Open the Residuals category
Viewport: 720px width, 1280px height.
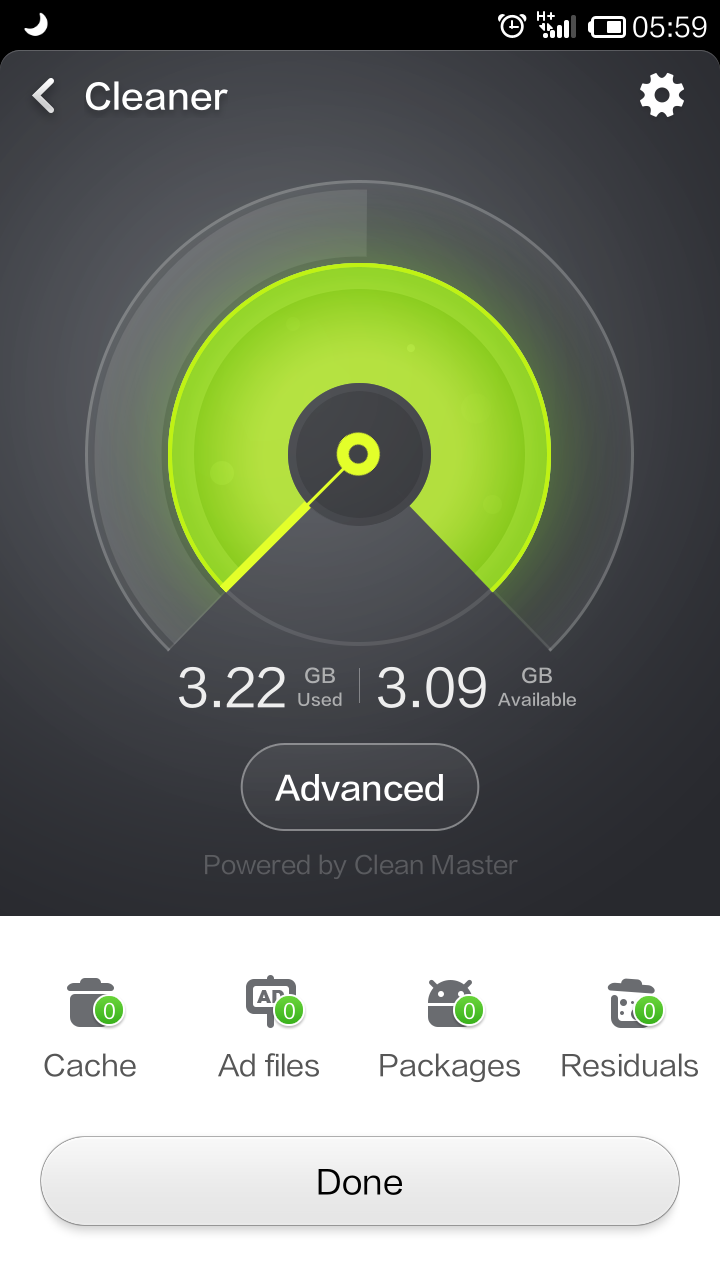point(630,1027)
